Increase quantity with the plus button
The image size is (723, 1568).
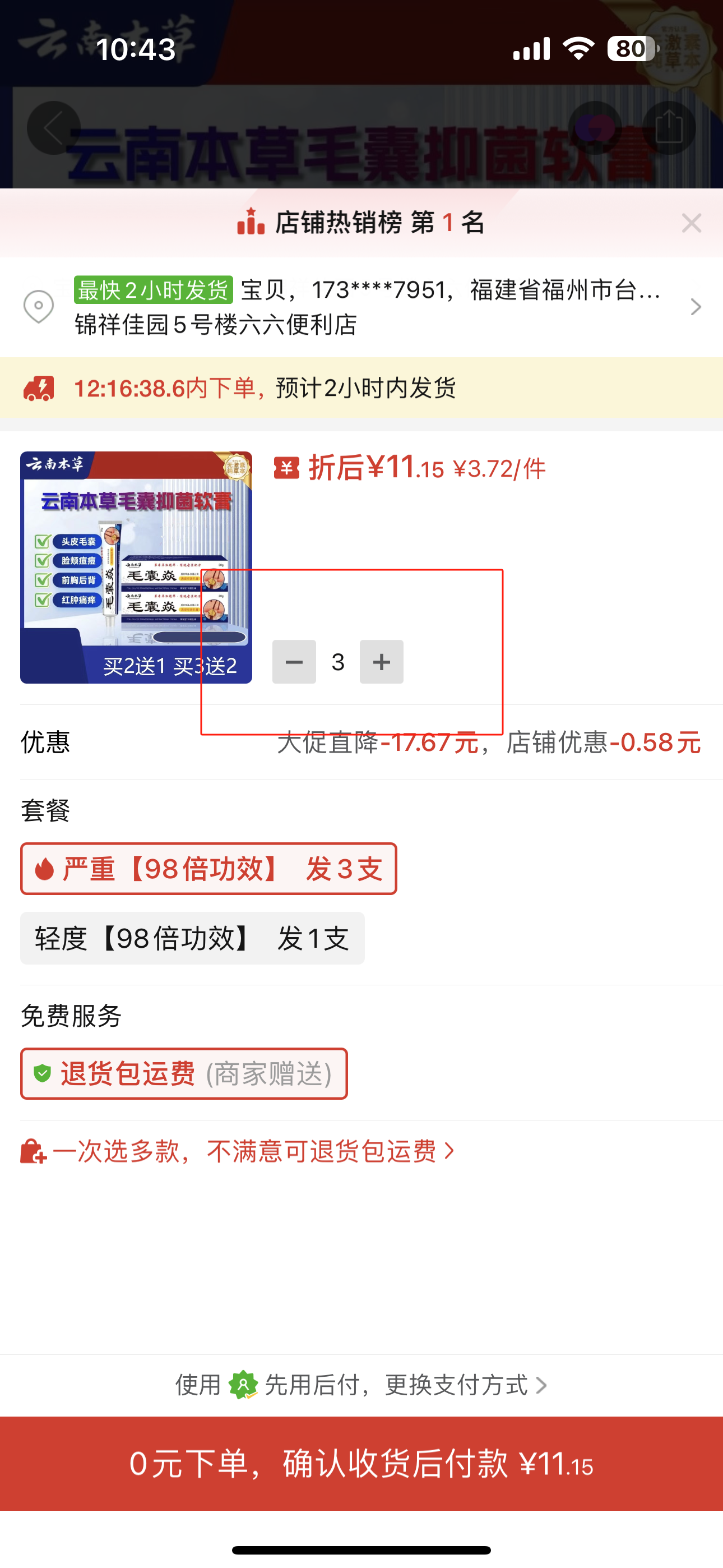(x=382, y=662)
